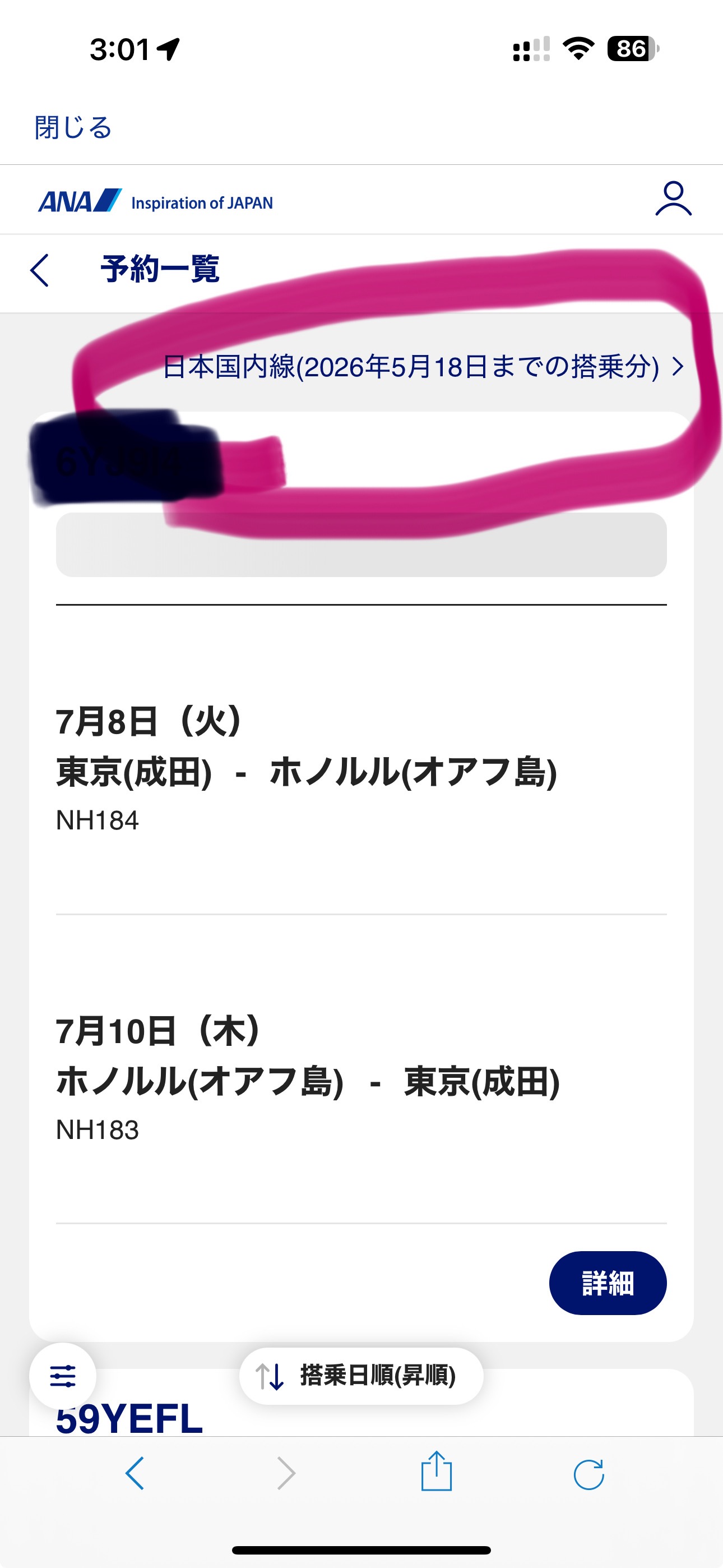This screenshot has height=1568, width=723.
Task: Open the filter options button
Action: (x=63, y=1376)
